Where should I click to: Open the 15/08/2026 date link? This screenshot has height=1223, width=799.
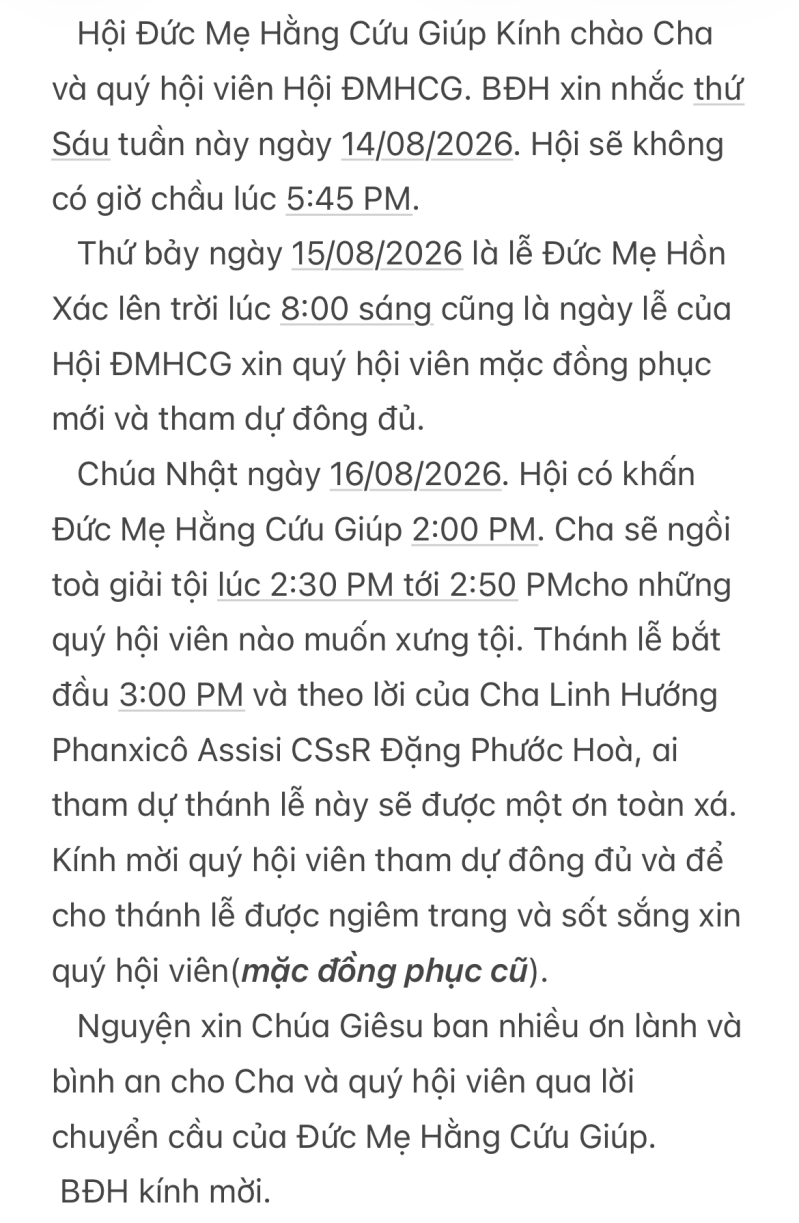pyautogui.click(x=377, y=256)
